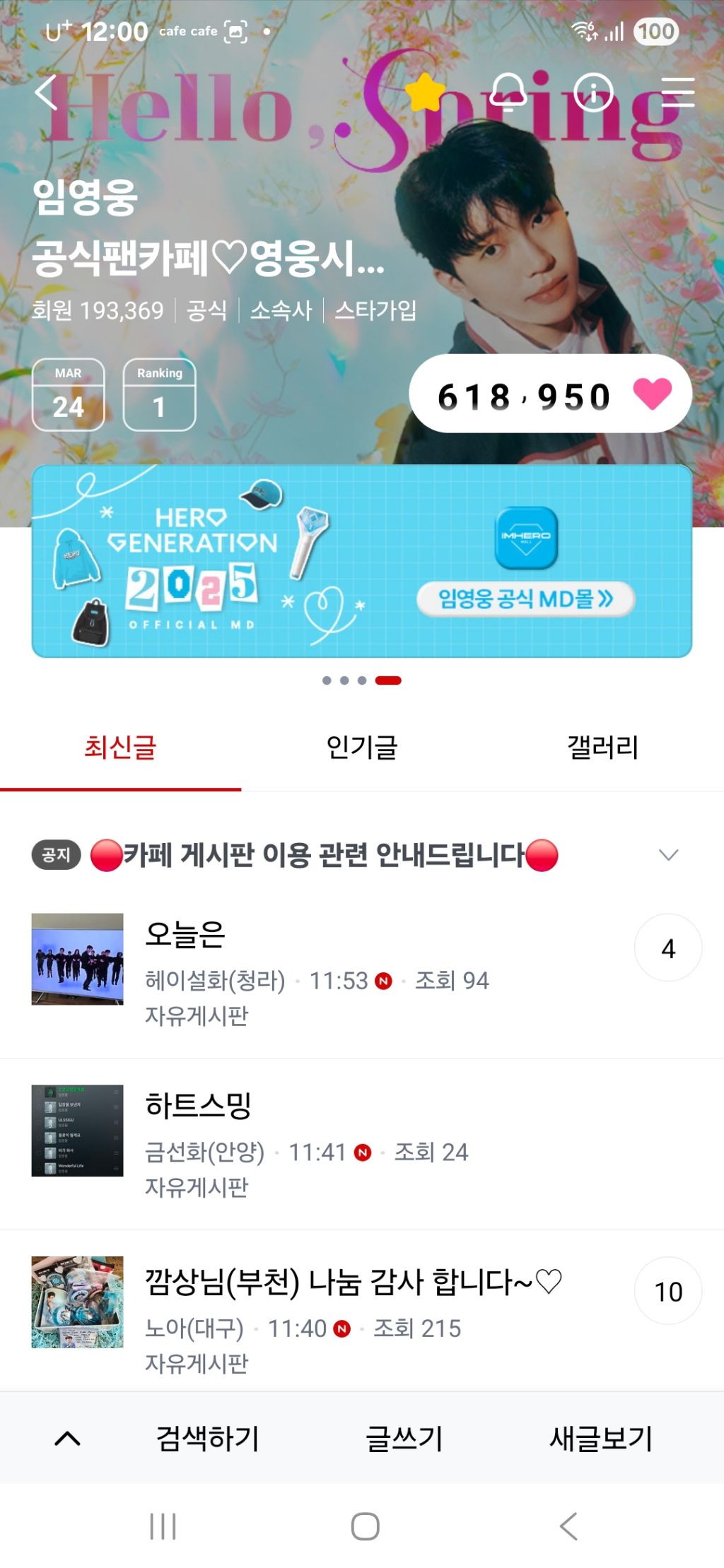
Task: Open the Ranking 1 badge
Action: pyautogui.click(x=160, y=394)
